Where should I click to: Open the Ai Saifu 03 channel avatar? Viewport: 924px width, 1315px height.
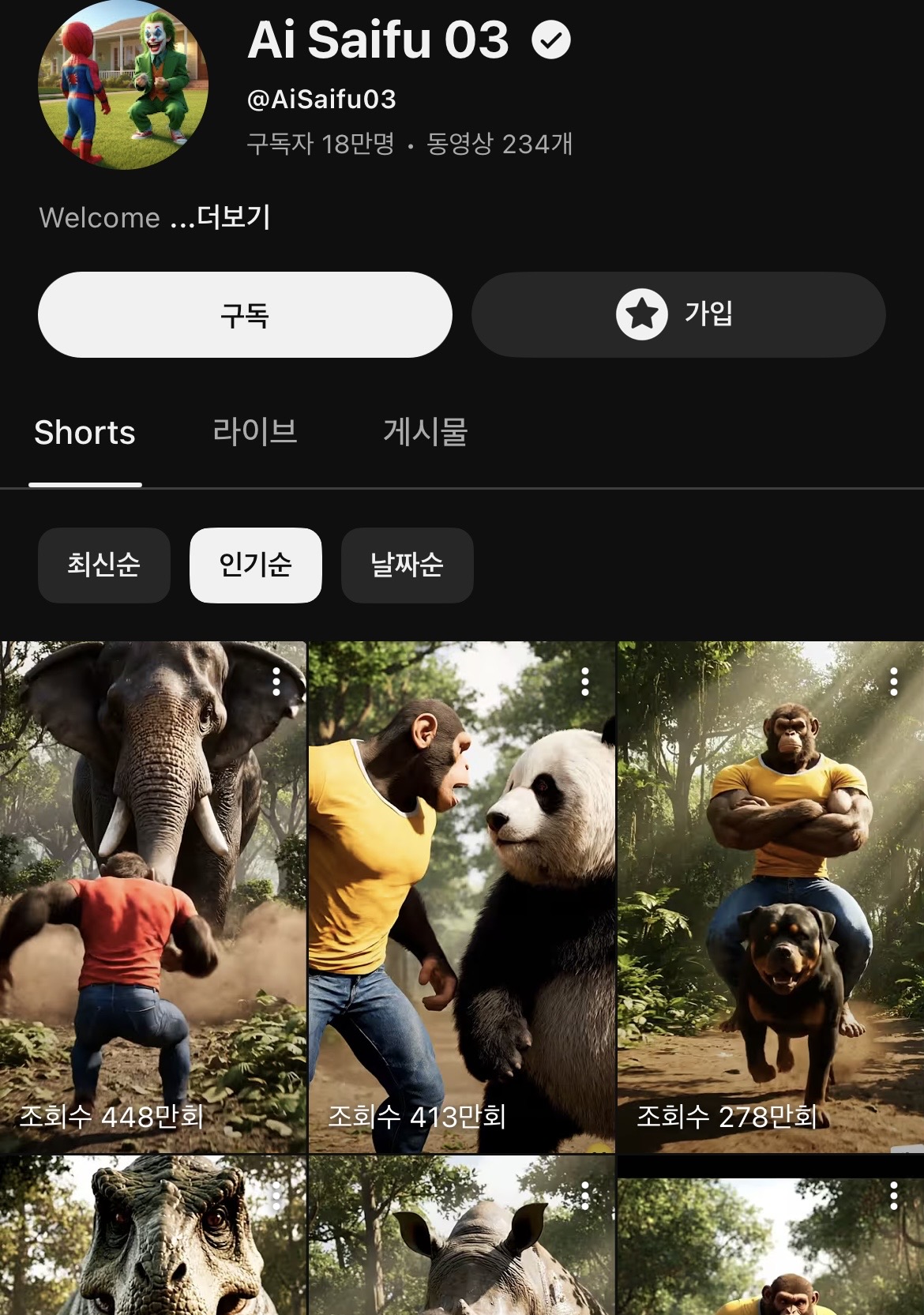[x=122, y=84]
